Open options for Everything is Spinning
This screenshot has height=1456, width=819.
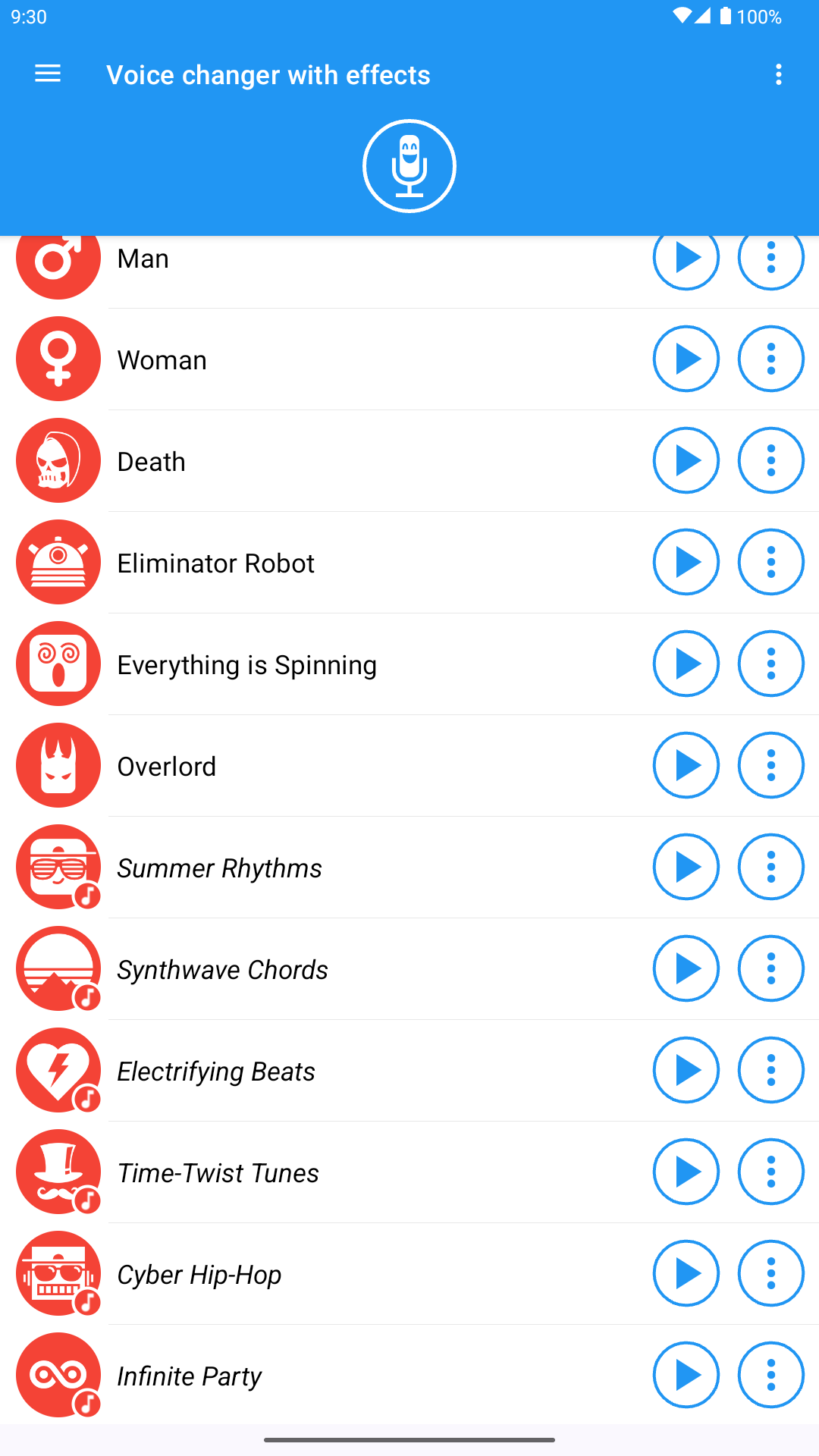coord(771,664)
